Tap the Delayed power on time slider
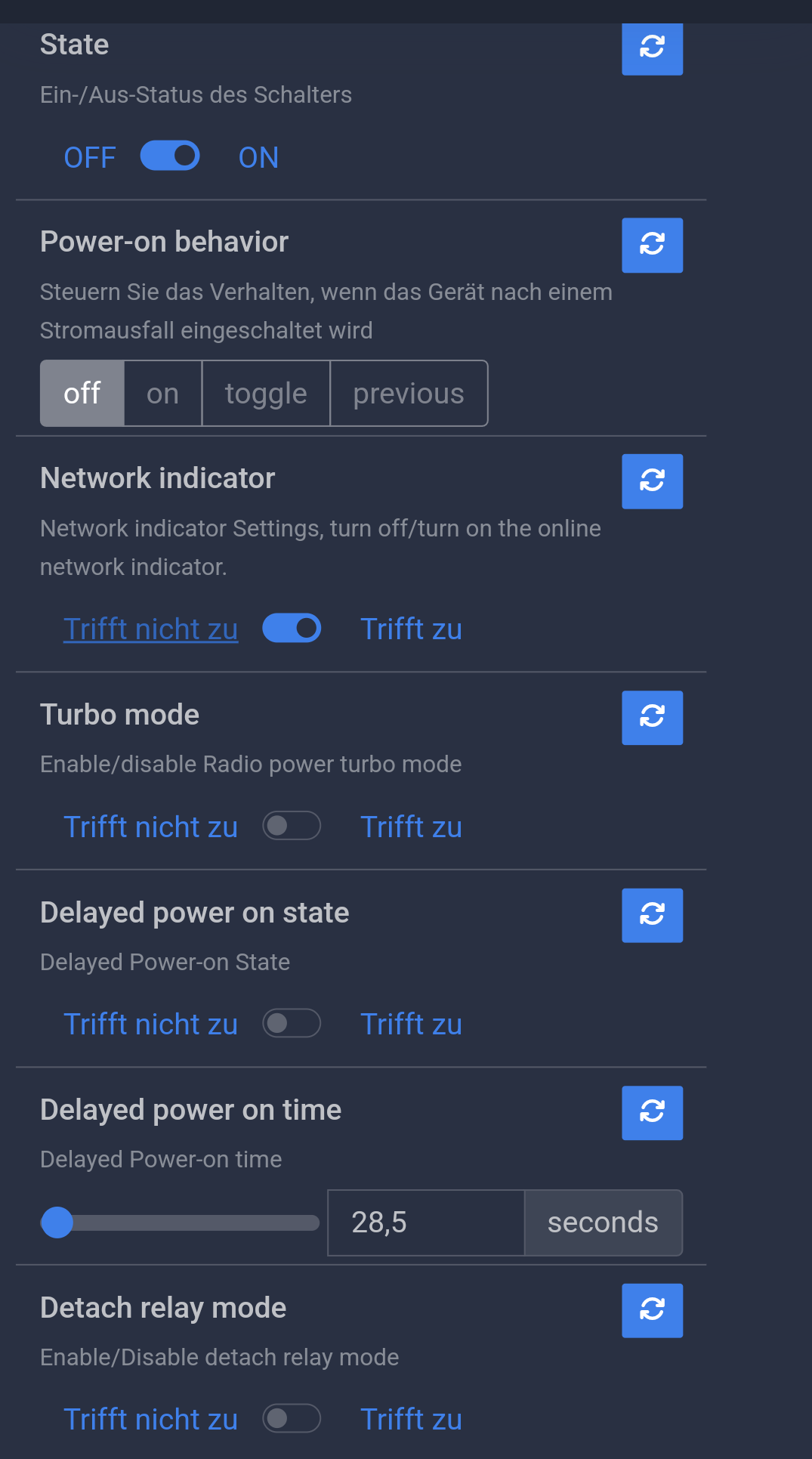The image size is (812, 1459). (x=180, y=1223)
